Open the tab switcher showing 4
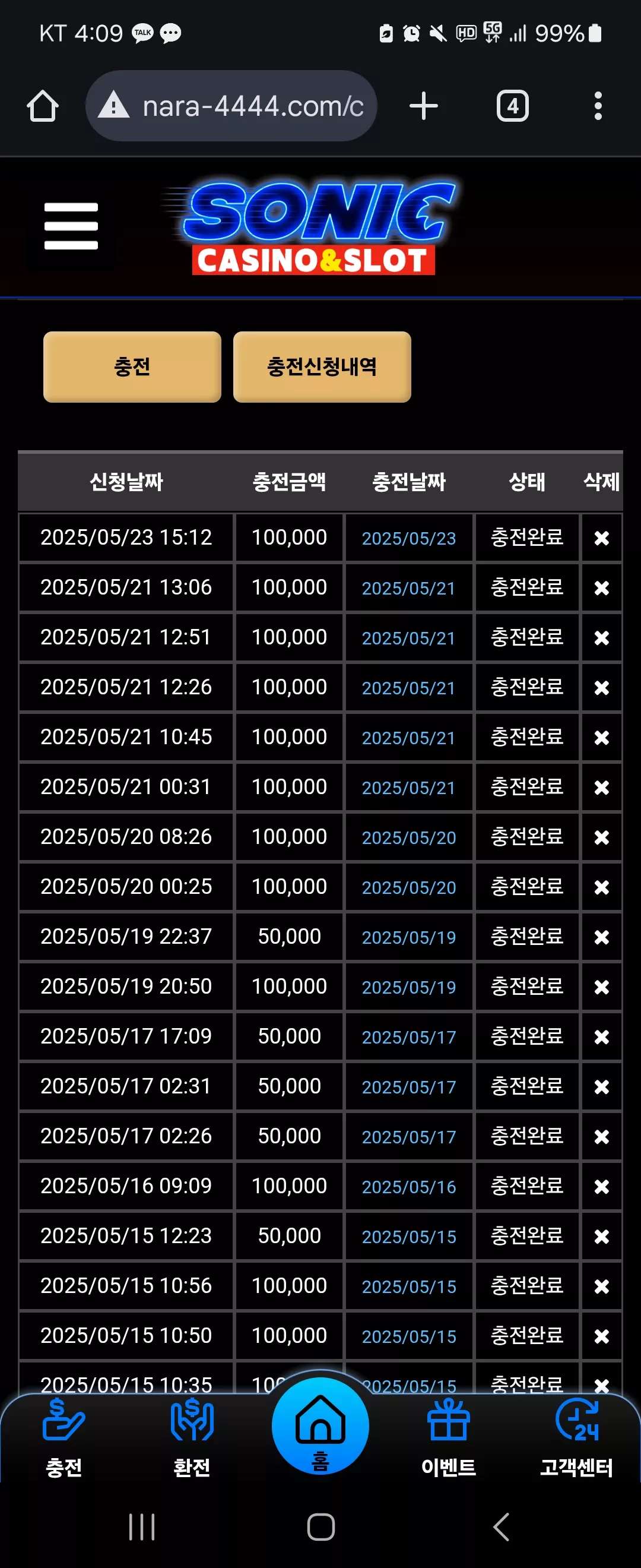Screen dimensions: 641x1568 pos(513,106)
